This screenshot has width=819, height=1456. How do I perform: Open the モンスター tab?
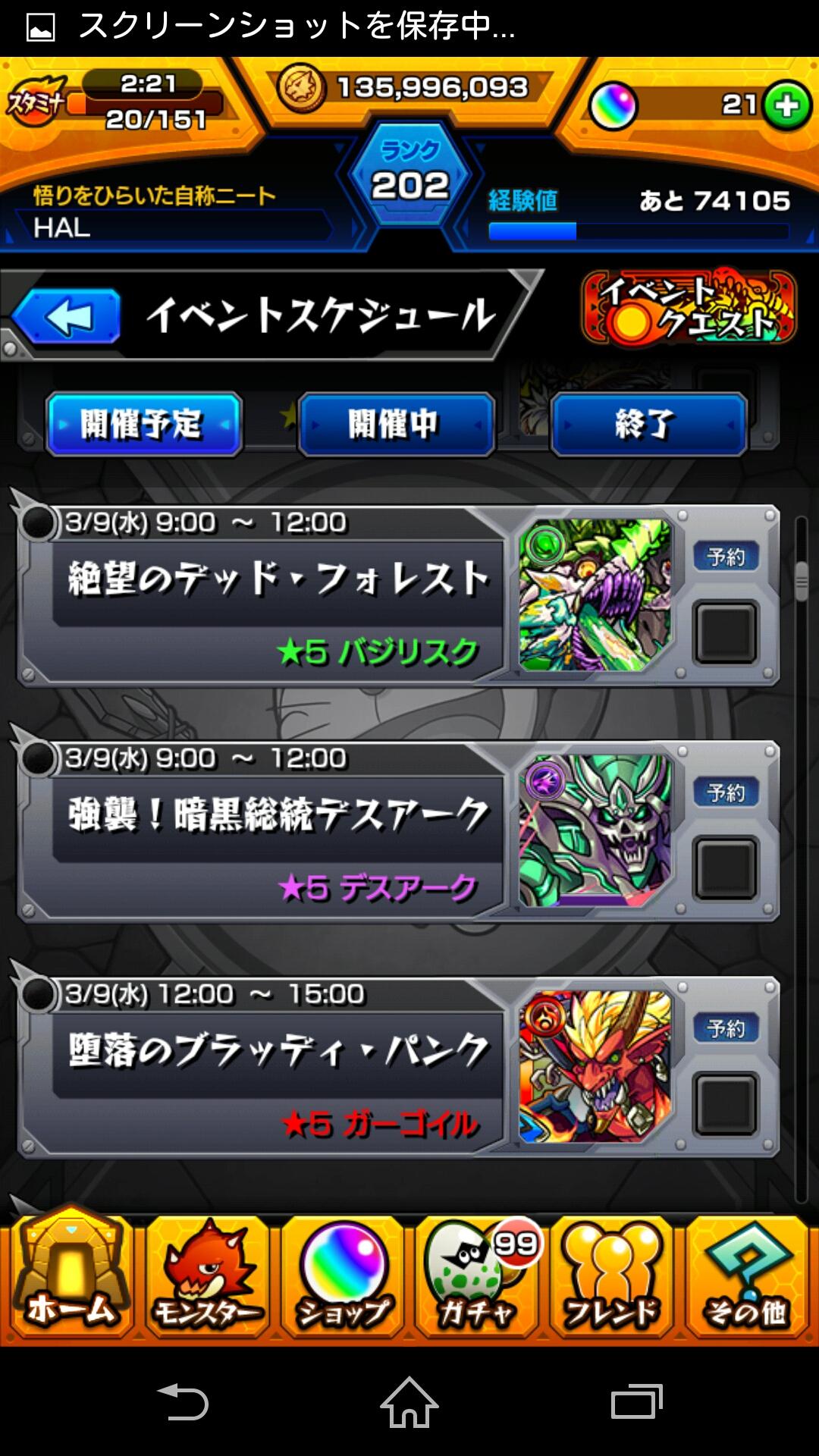coord(206,1276)
